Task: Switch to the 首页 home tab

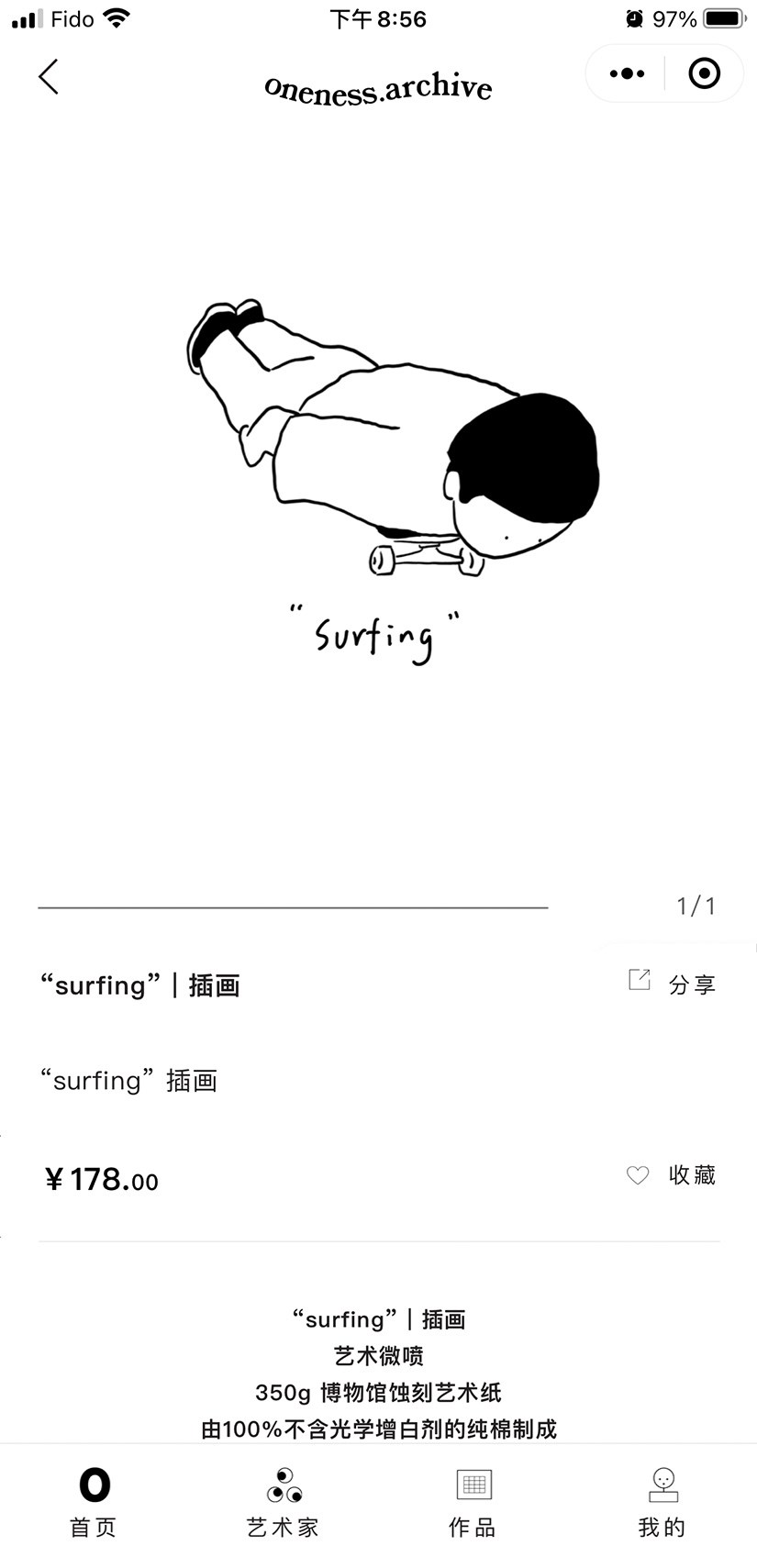Action: tap(95, 1501)
